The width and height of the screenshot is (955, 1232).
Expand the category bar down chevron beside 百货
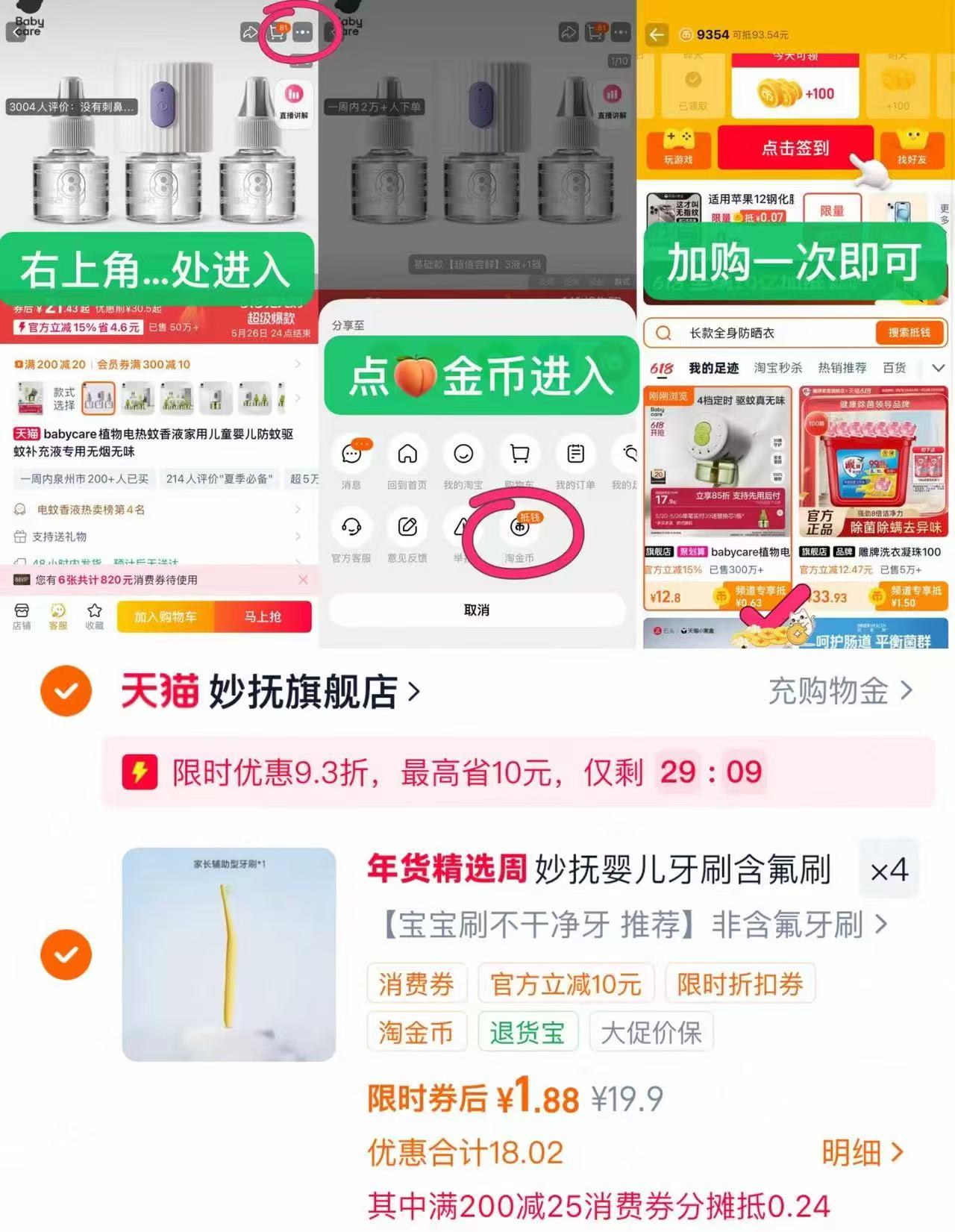[938, 368]
